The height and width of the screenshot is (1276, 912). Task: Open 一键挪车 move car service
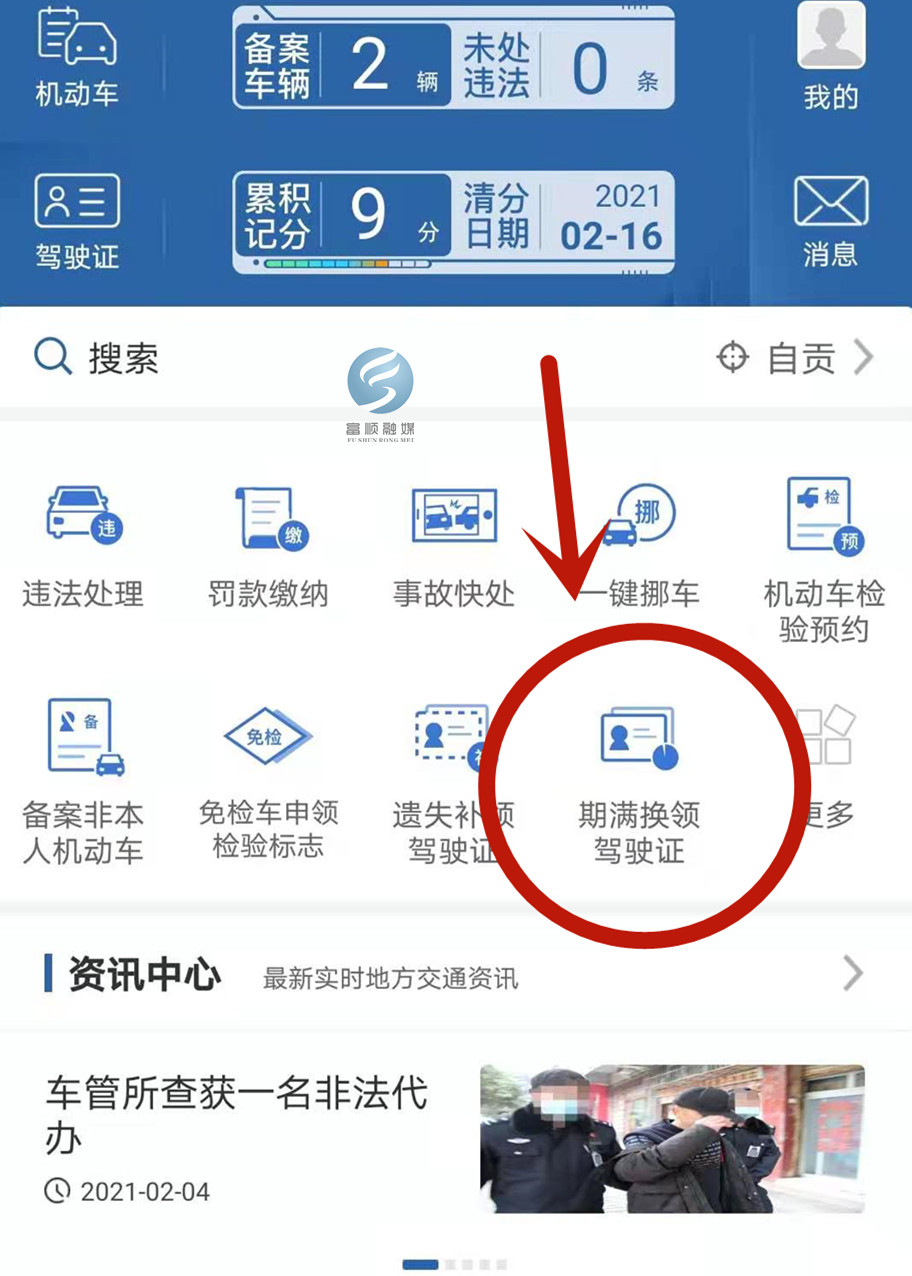pyautogui.click(x=639, y=545)
